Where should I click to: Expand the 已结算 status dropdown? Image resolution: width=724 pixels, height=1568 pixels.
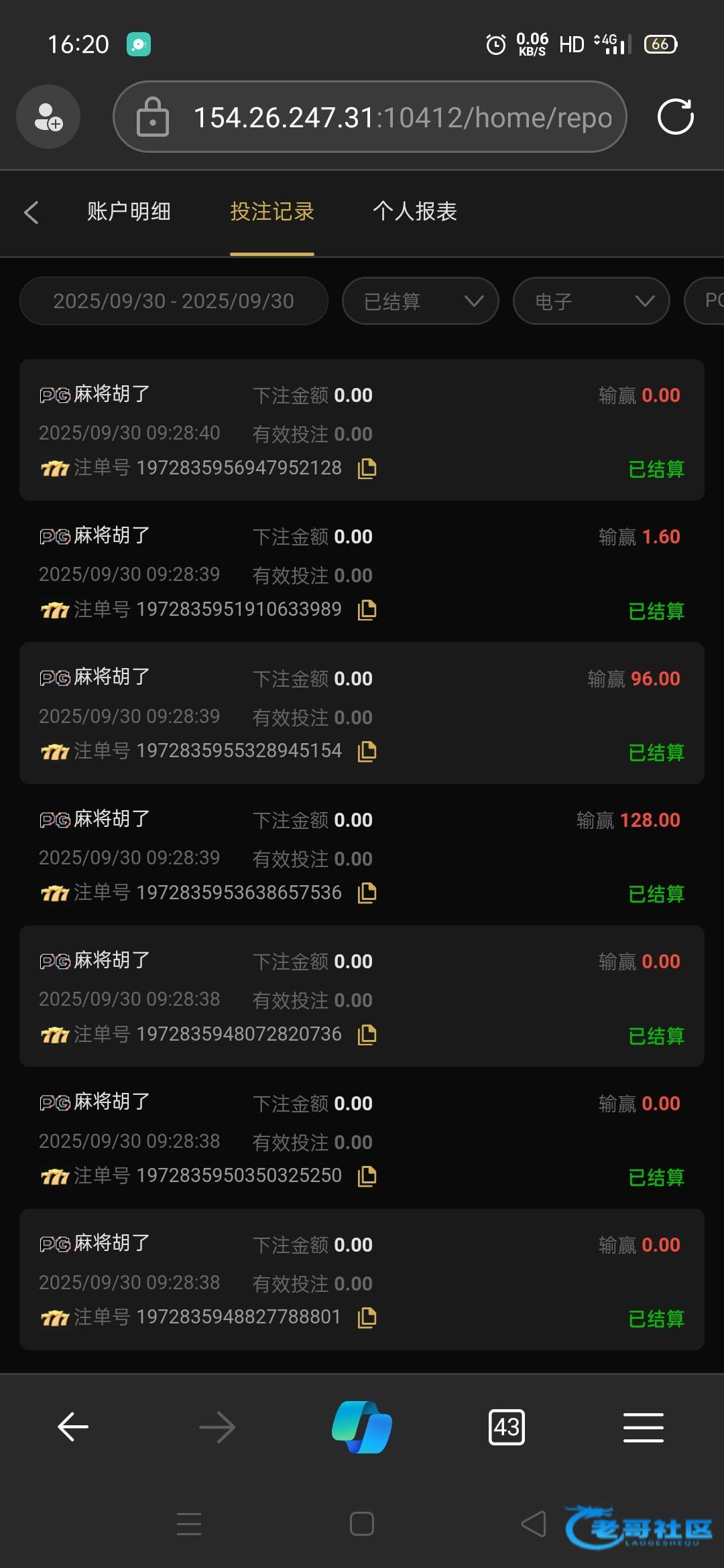tap(420, 302)
